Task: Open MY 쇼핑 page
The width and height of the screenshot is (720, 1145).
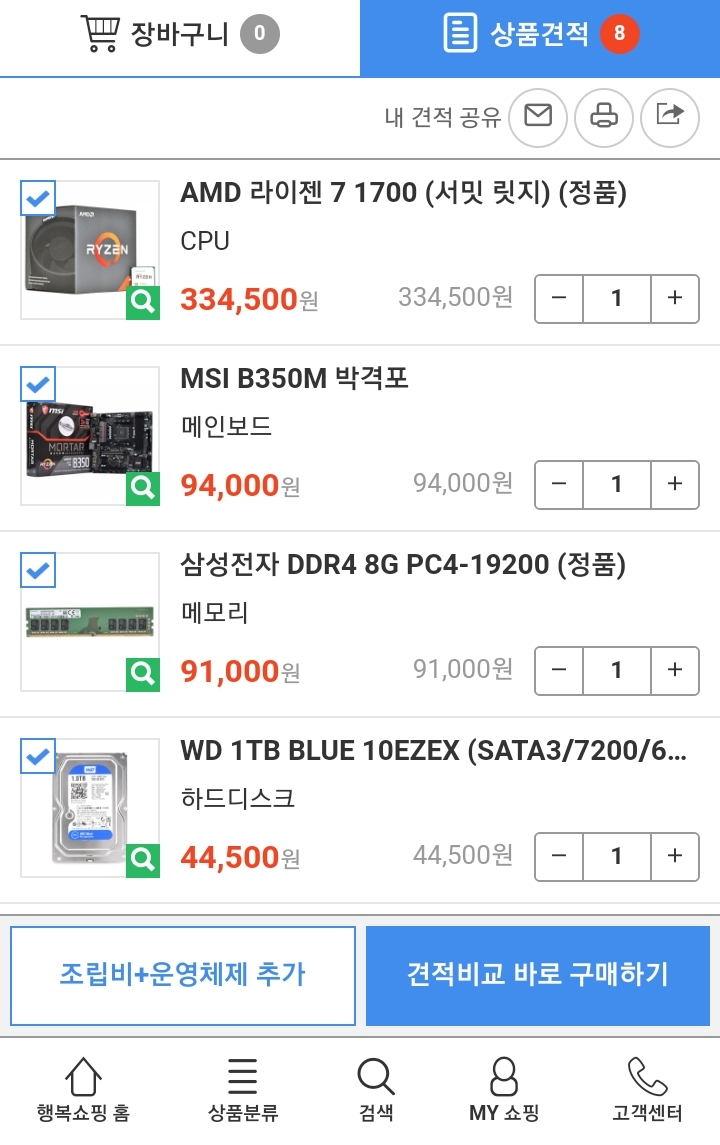Action: (x=504, y=1091)
